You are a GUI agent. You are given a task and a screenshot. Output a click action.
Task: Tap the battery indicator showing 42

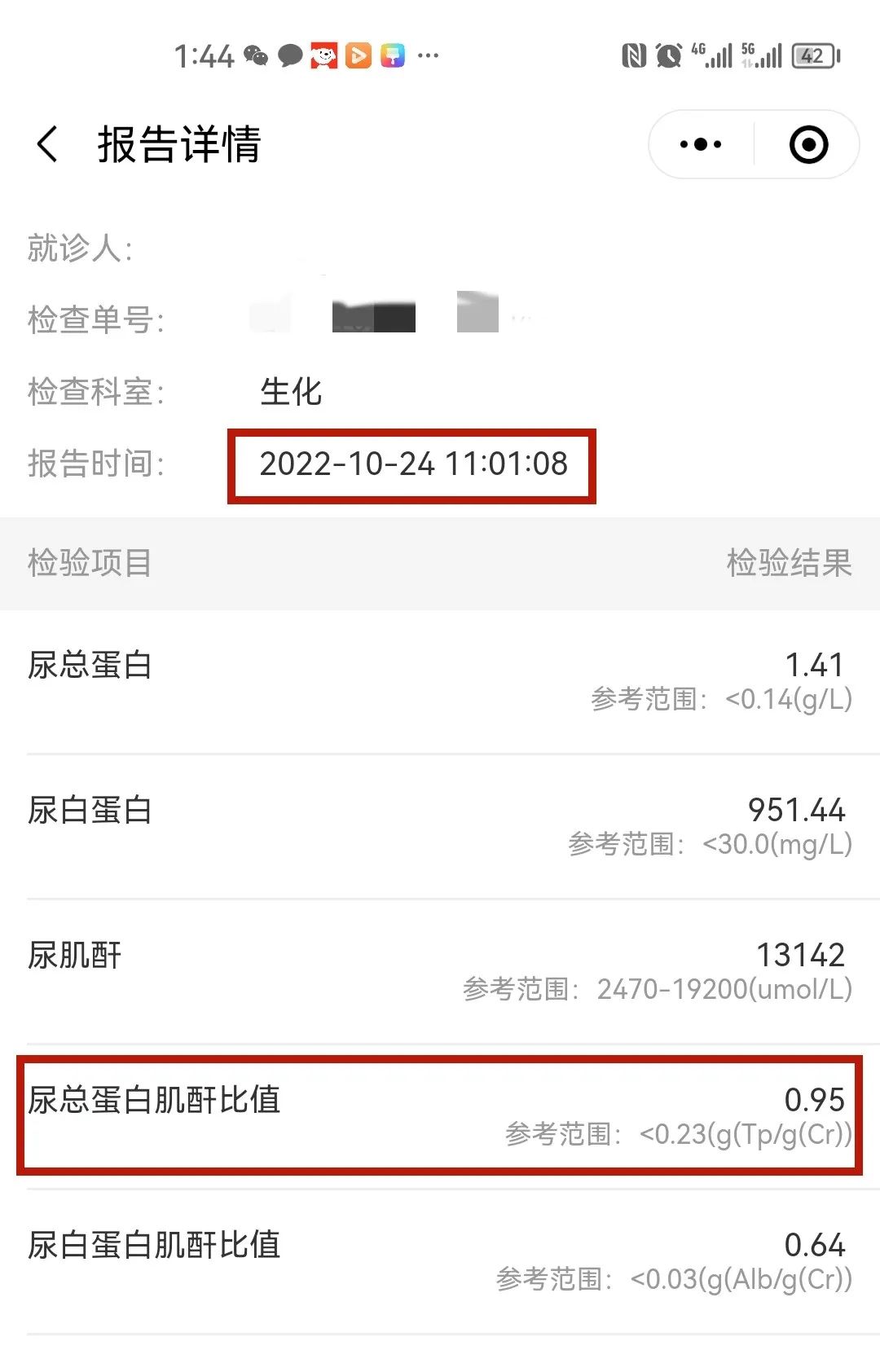pyautogui.click(x=812, y=55)
